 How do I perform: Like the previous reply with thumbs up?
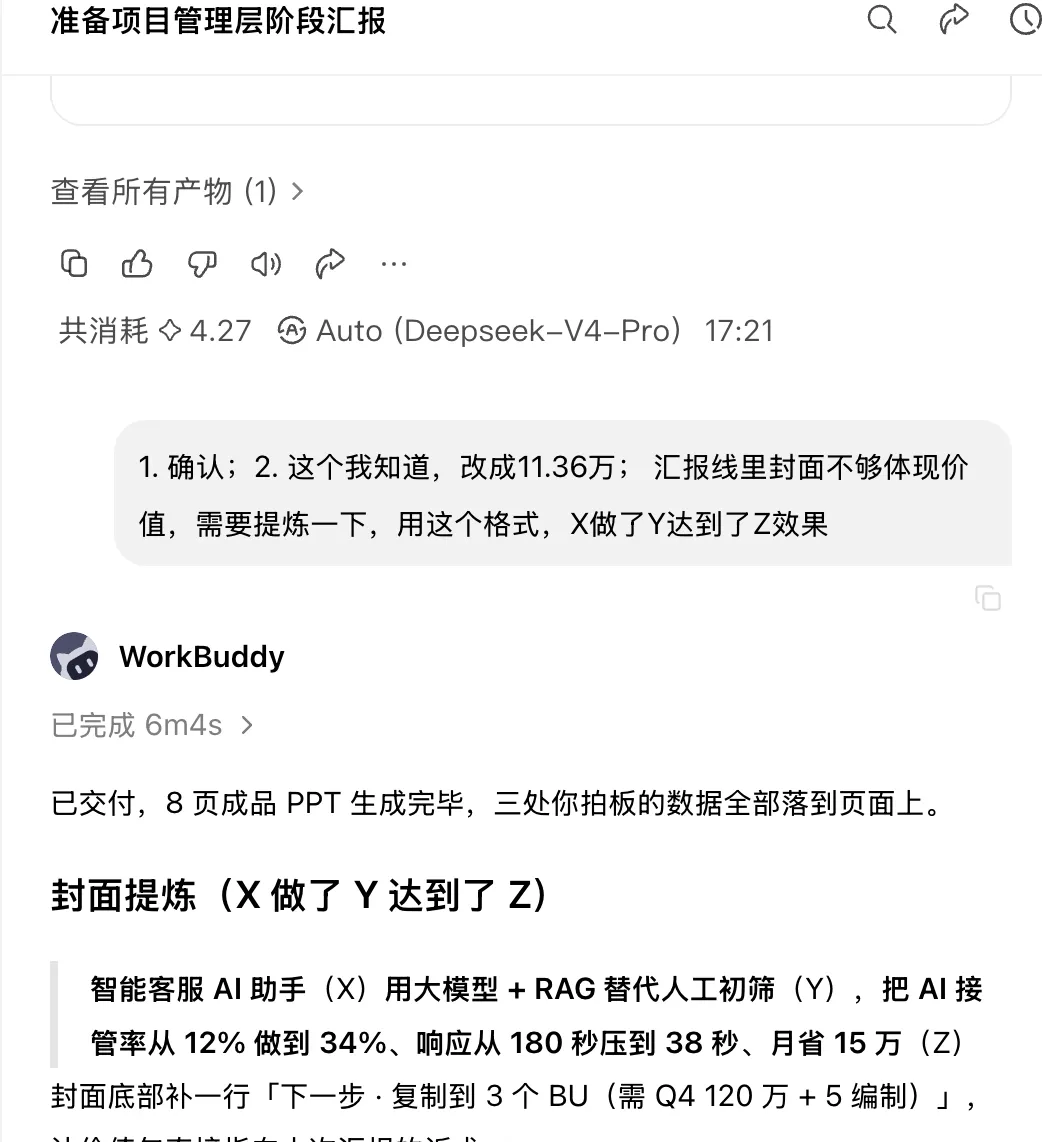coord(137,264)
